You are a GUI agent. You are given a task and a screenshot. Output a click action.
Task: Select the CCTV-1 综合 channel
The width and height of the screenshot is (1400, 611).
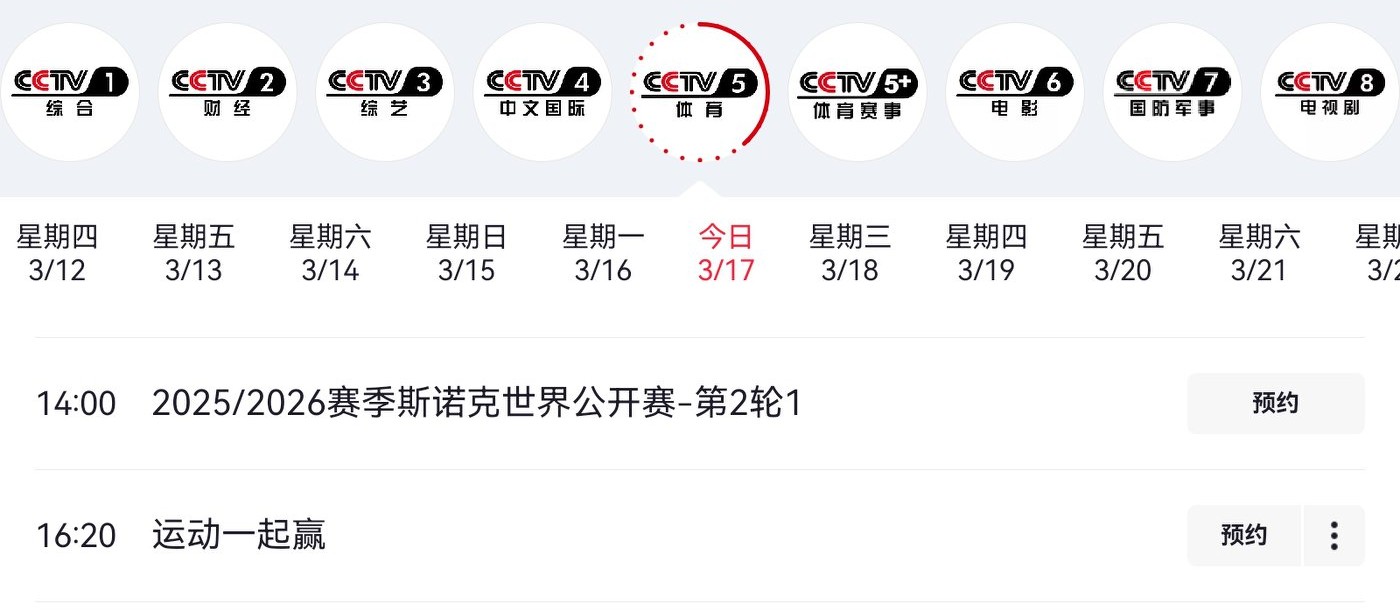click(x=69, y=92)
